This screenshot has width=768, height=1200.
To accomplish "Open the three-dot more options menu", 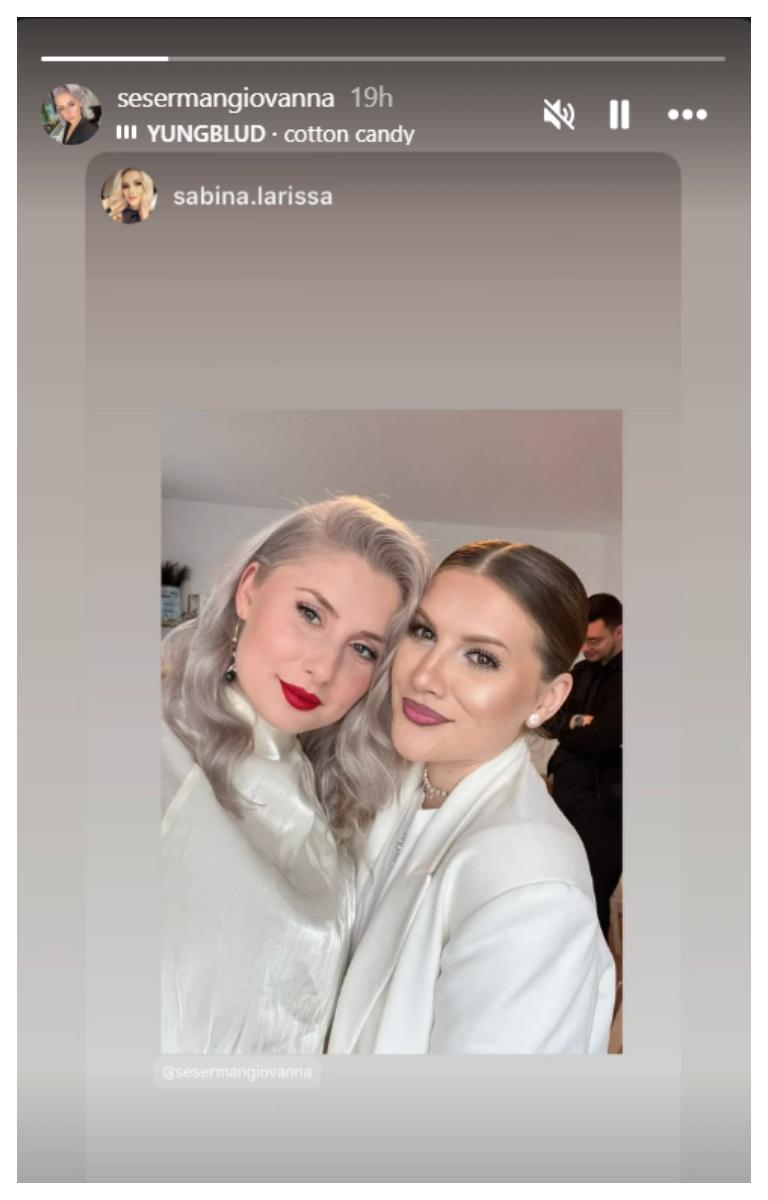I will [x=687, y=115].
